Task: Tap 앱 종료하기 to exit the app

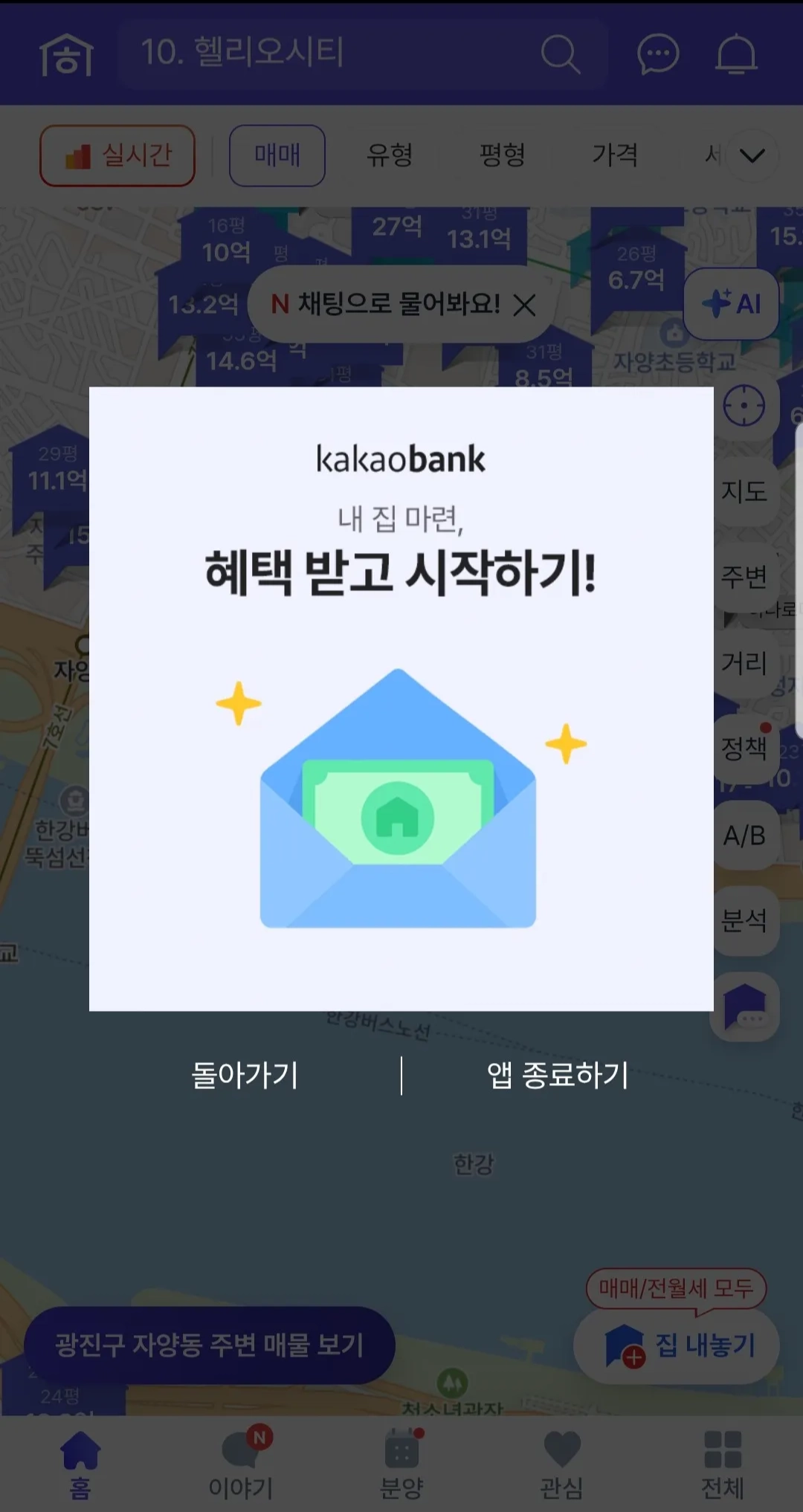Action: [558, 1075]
